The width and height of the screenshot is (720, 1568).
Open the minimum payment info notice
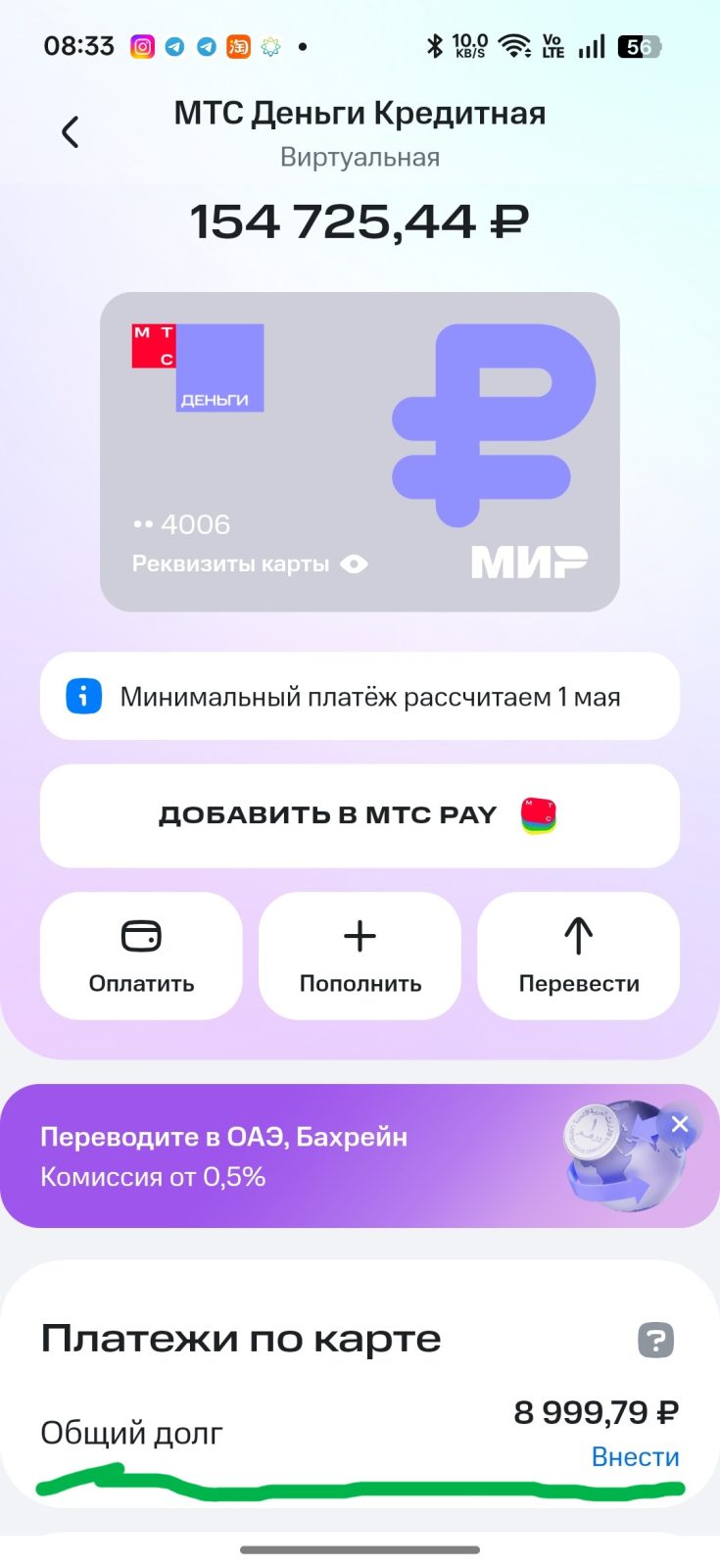coord(360,697)
